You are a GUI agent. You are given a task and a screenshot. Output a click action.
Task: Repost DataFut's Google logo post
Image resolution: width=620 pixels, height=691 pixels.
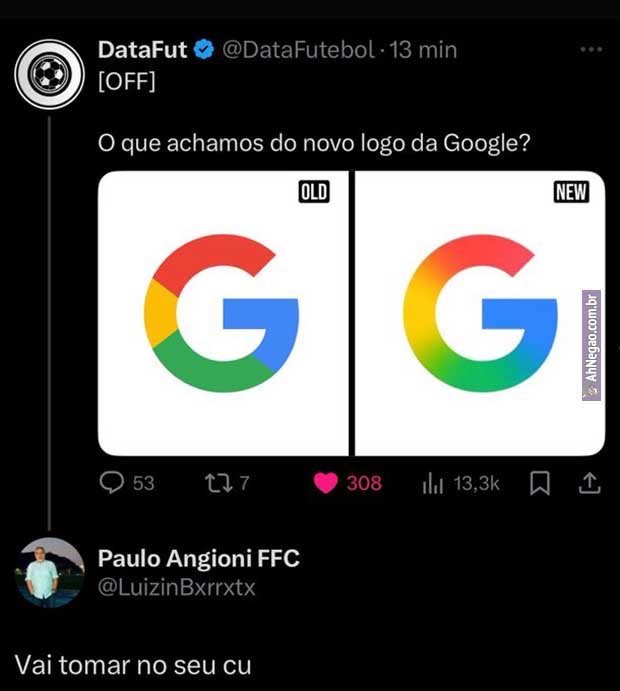click(216, 483)
